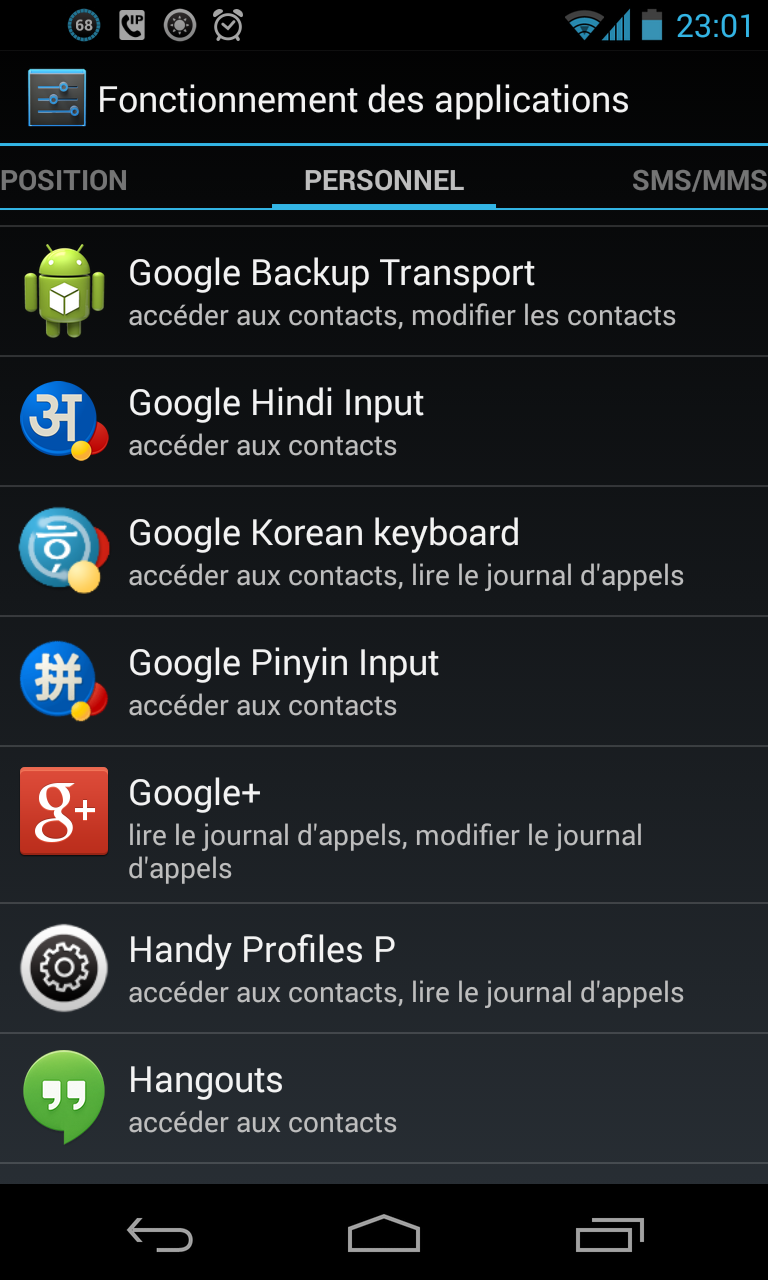This screenshot has height=1280, width=768.
Task: Tap the Hangouts row
Action: (x=384, y=1098)
